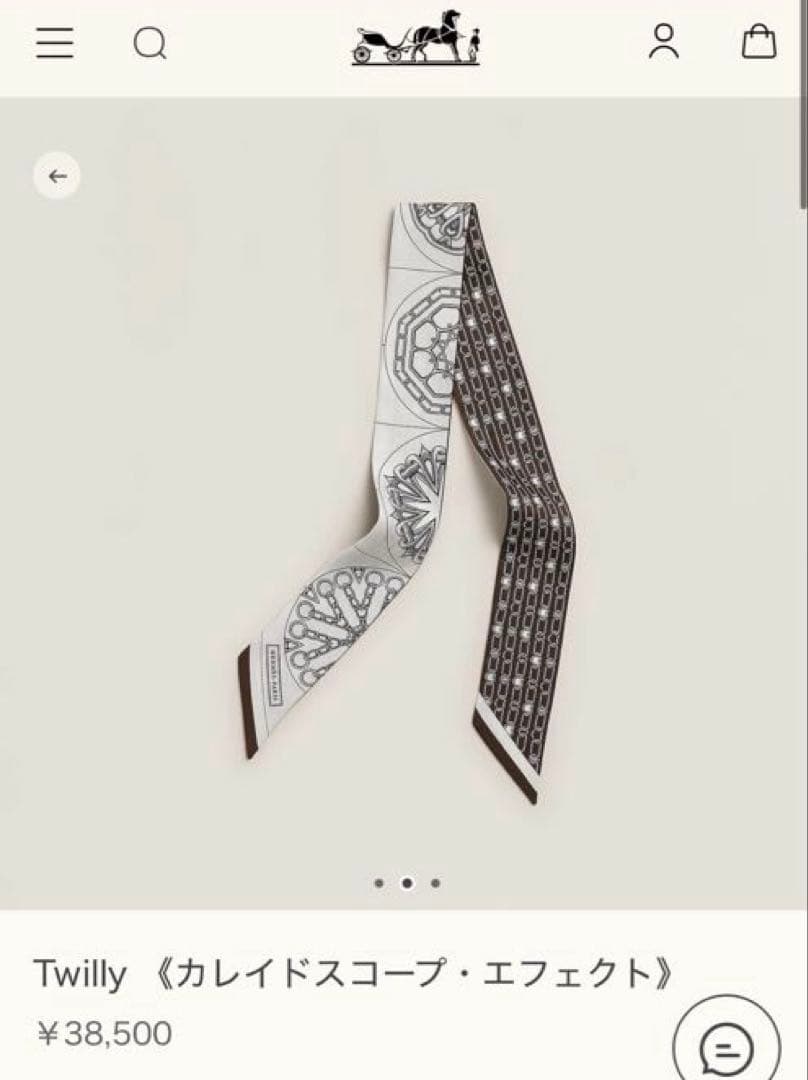Open the account profile icon

663,42
